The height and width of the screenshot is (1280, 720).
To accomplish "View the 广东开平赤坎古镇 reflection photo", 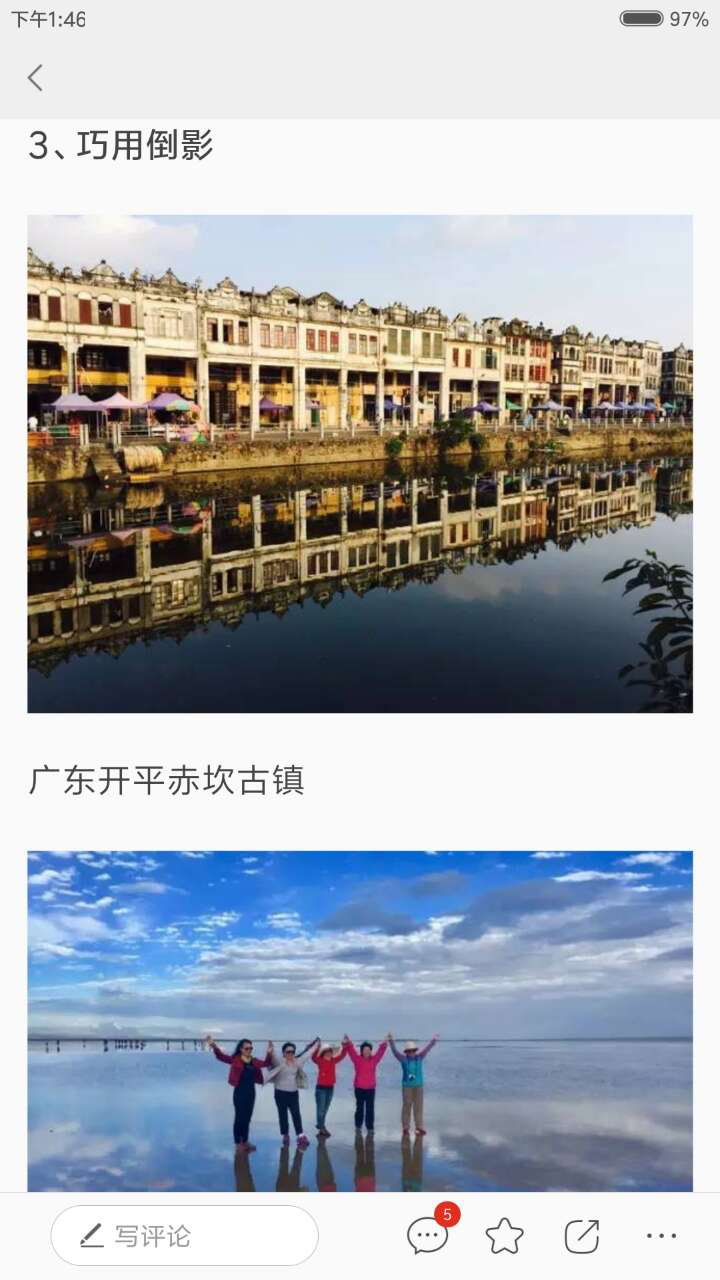I will 360,464.
